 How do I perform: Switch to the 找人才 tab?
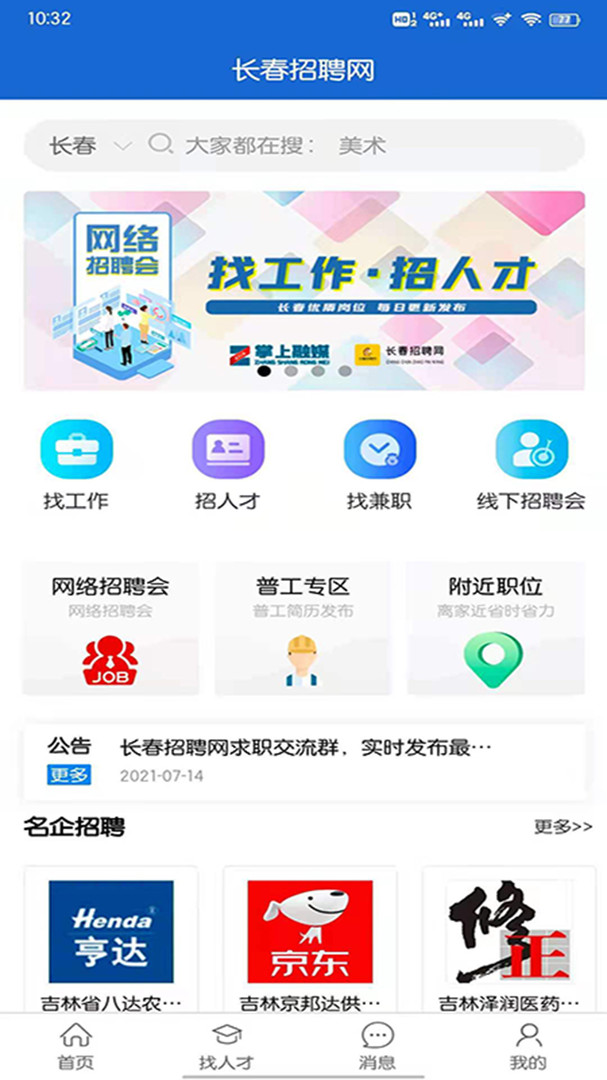tap(227, 1046)
